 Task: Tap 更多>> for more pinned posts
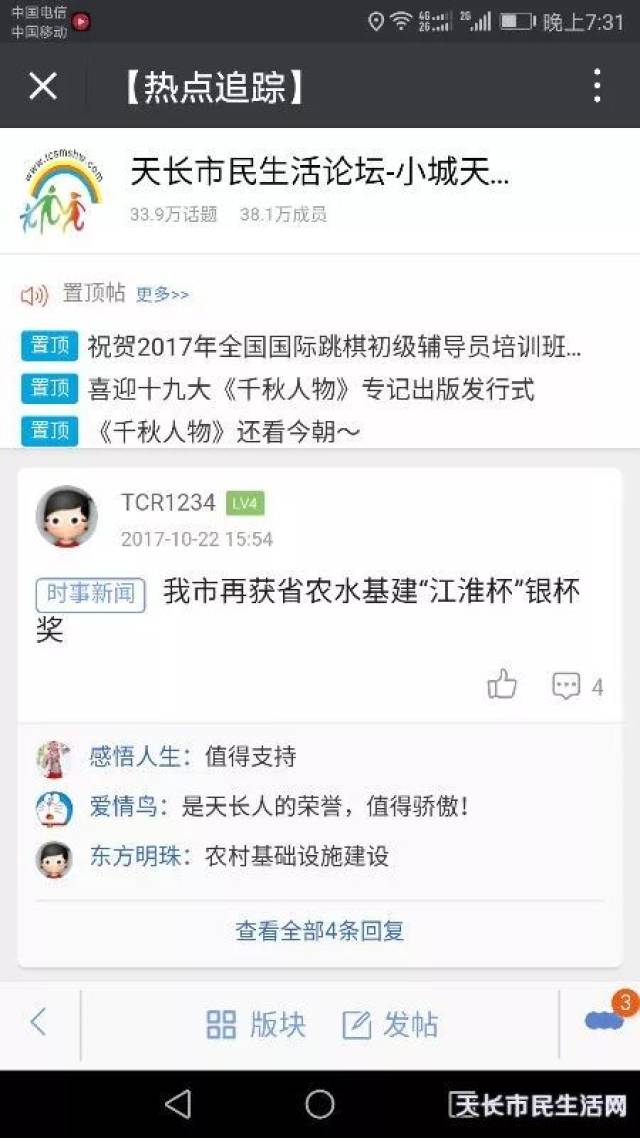click(162, 294)
